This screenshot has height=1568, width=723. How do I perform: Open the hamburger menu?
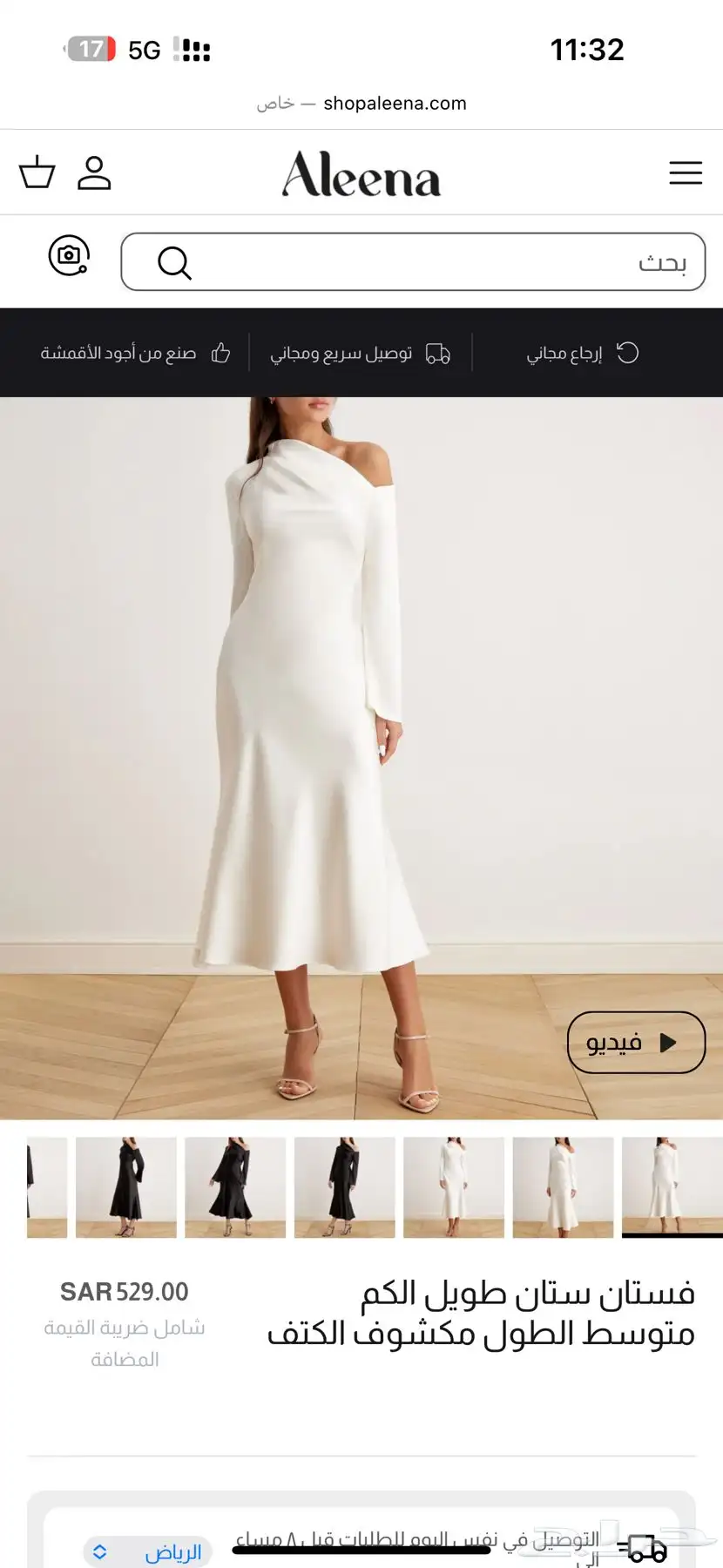click(686, 172)
